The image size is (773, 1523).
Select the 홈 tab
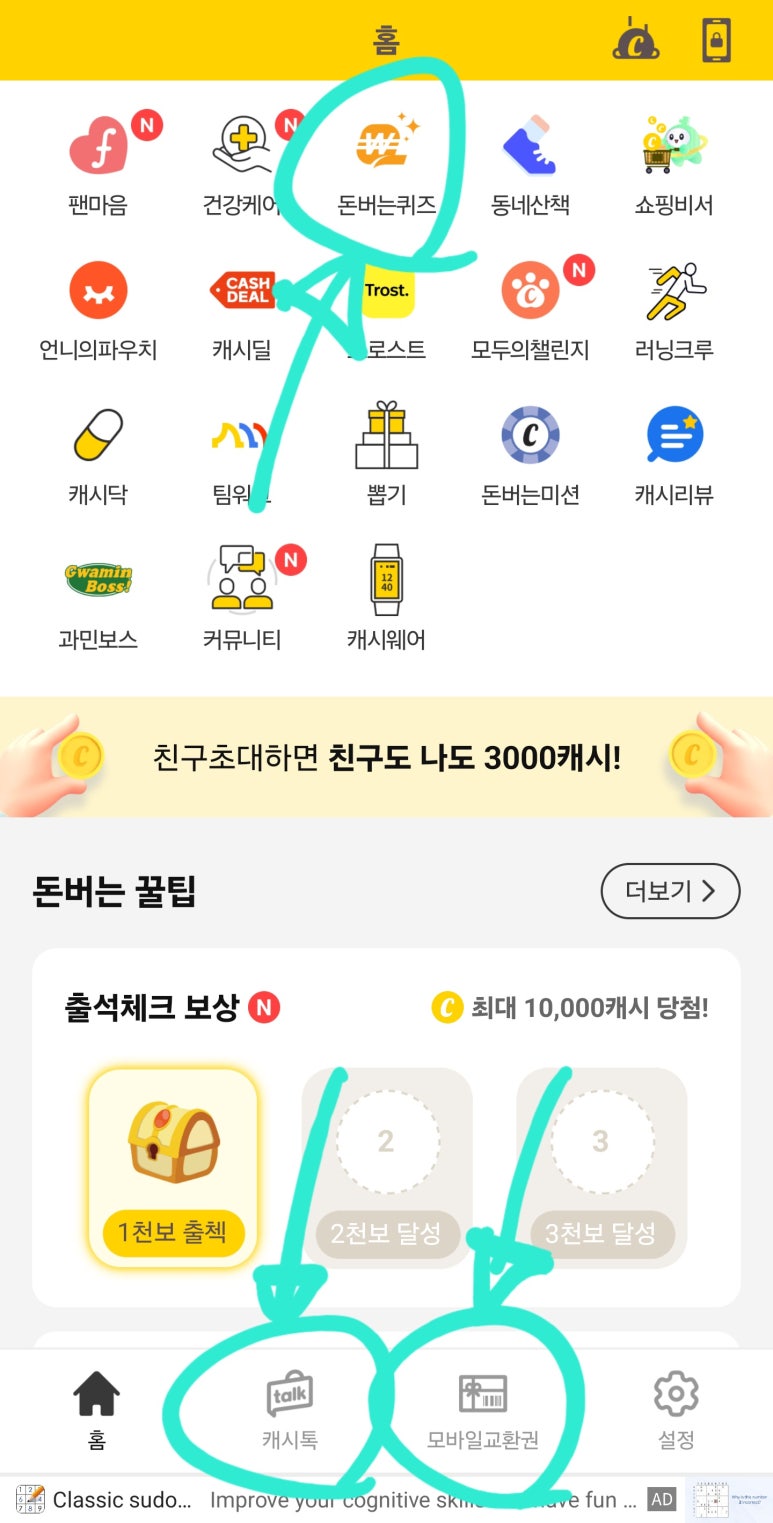pyautogui.click(x=97, y=1410)
